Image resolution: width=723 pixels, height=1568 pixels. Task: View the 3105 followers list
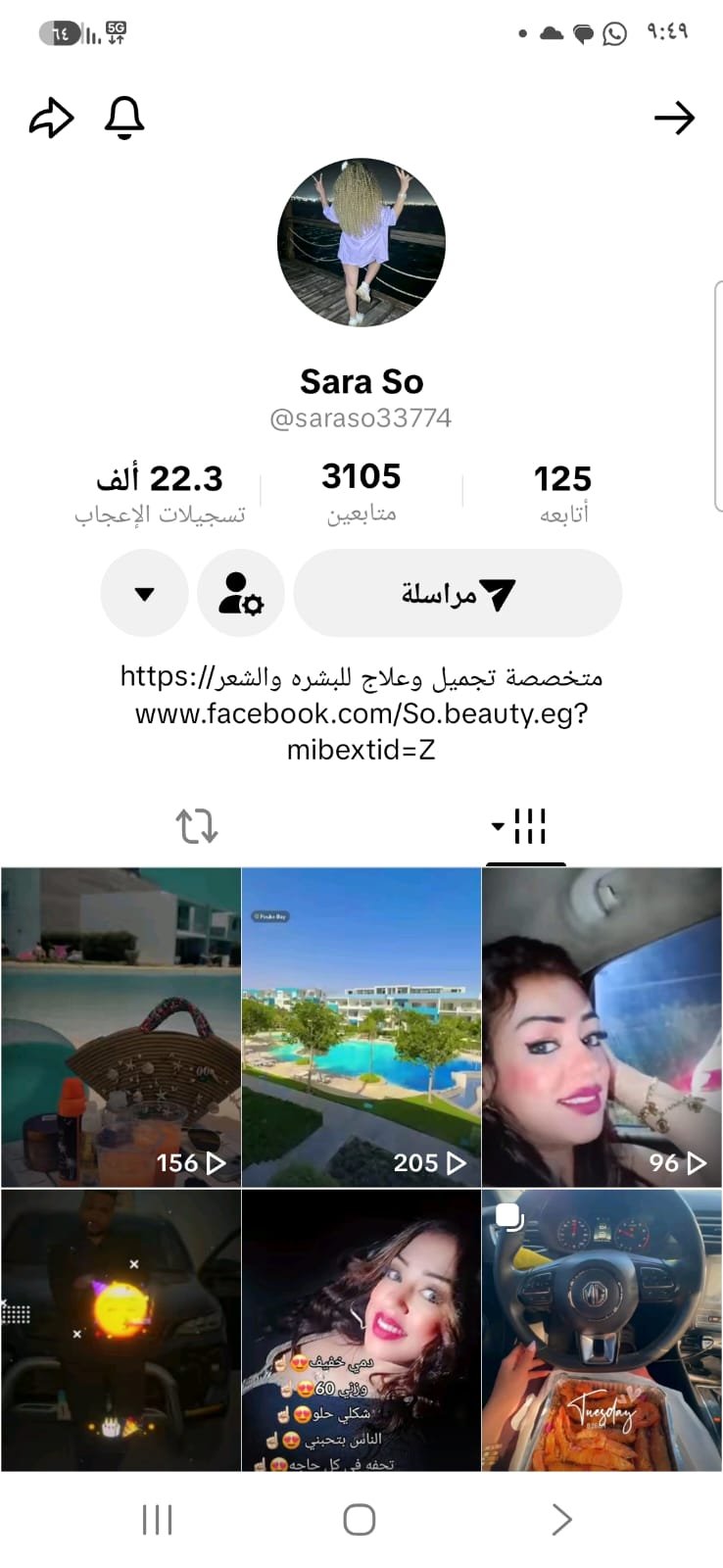[x=361, y=493]
